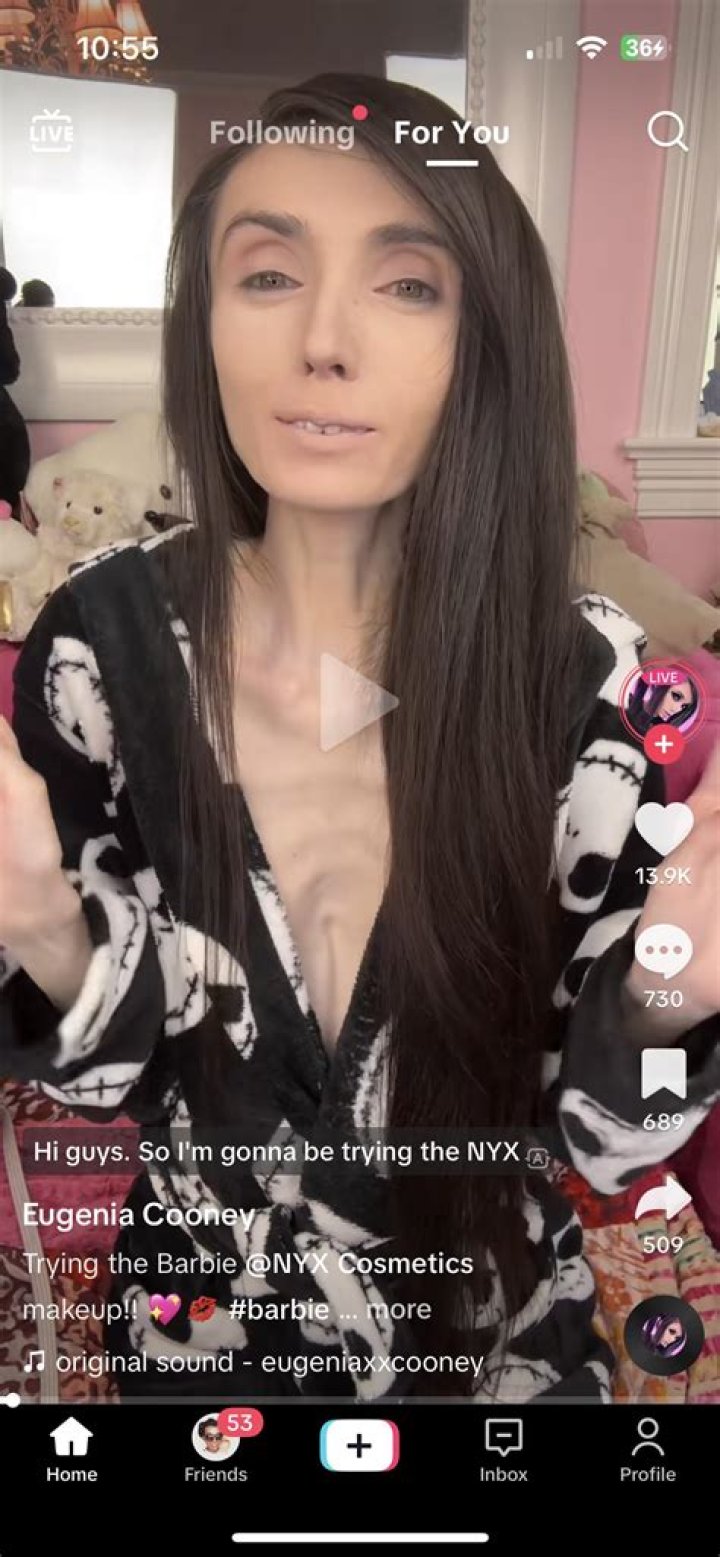Open the search magnifier icon
This screenshot has width=720, height=1557.
click(667, 132)
